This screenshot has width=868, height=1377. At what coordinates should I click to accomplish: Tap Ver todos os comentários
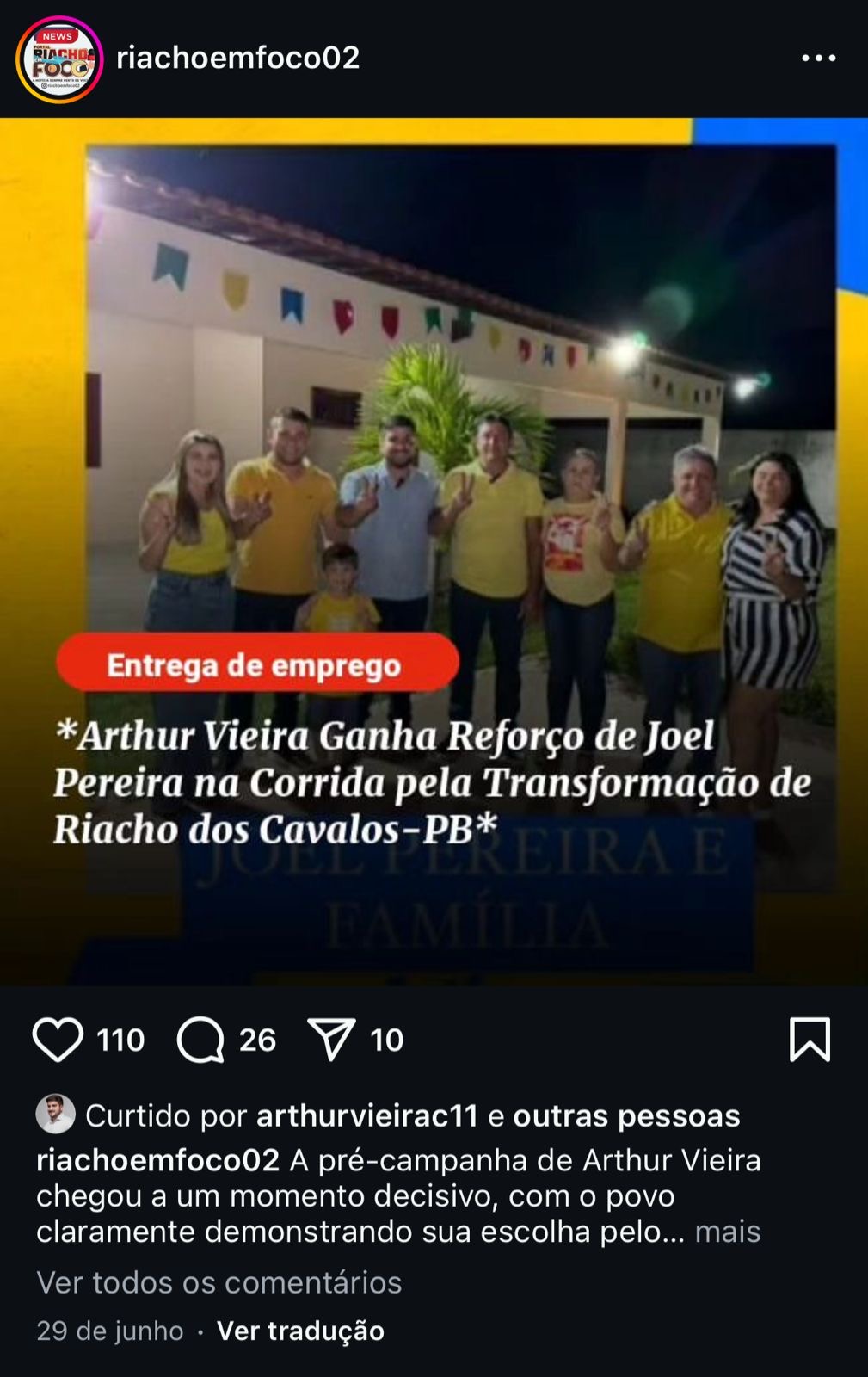(219, 1282)
